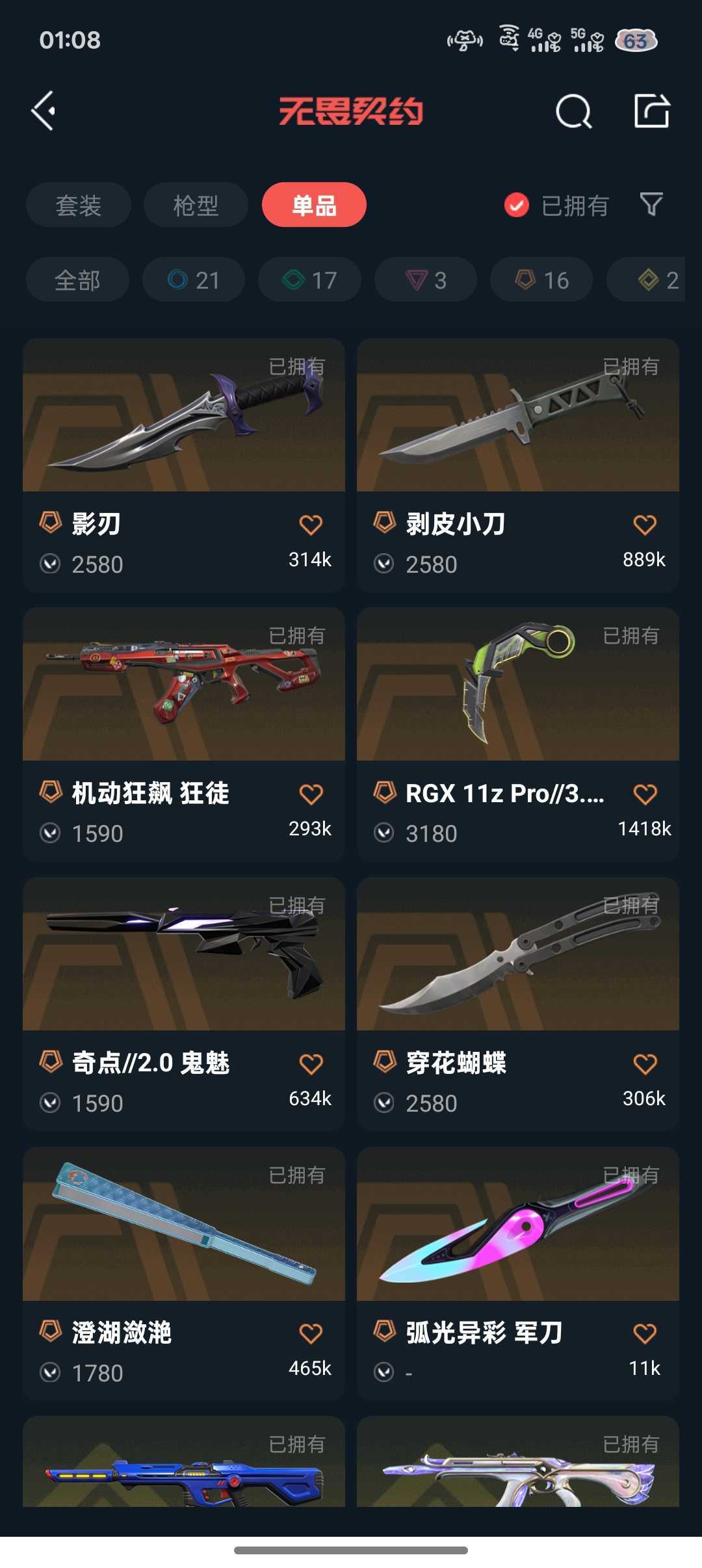Screen dimensions: 702x1568
Task: Select the teal rarity filter showing 17
Action: click(309, 280)
